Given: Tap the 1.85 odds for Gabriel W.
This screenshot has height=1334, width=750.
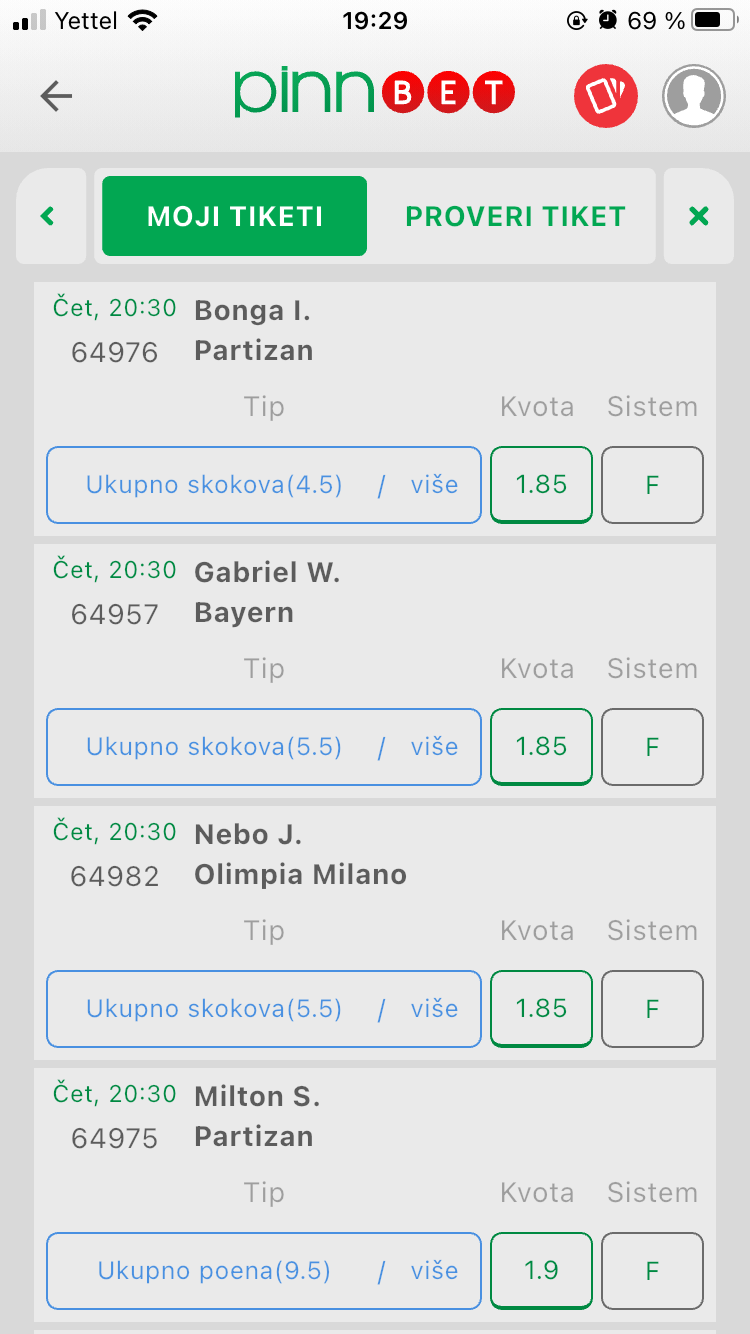Looking at the screenshot, I should pyautogui.click(x=541, y=747).
